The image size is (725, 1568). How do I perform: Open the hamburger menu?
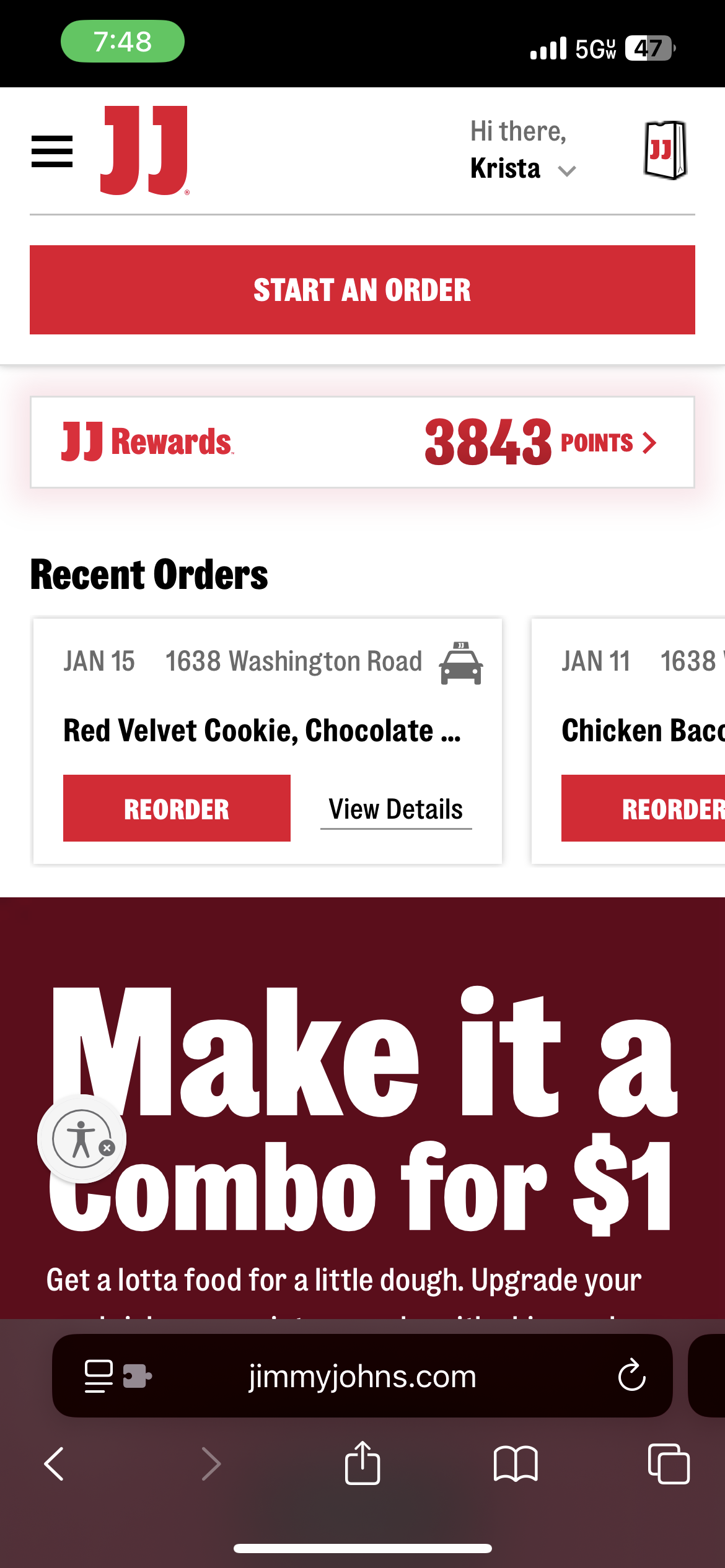tap(52, 152)
